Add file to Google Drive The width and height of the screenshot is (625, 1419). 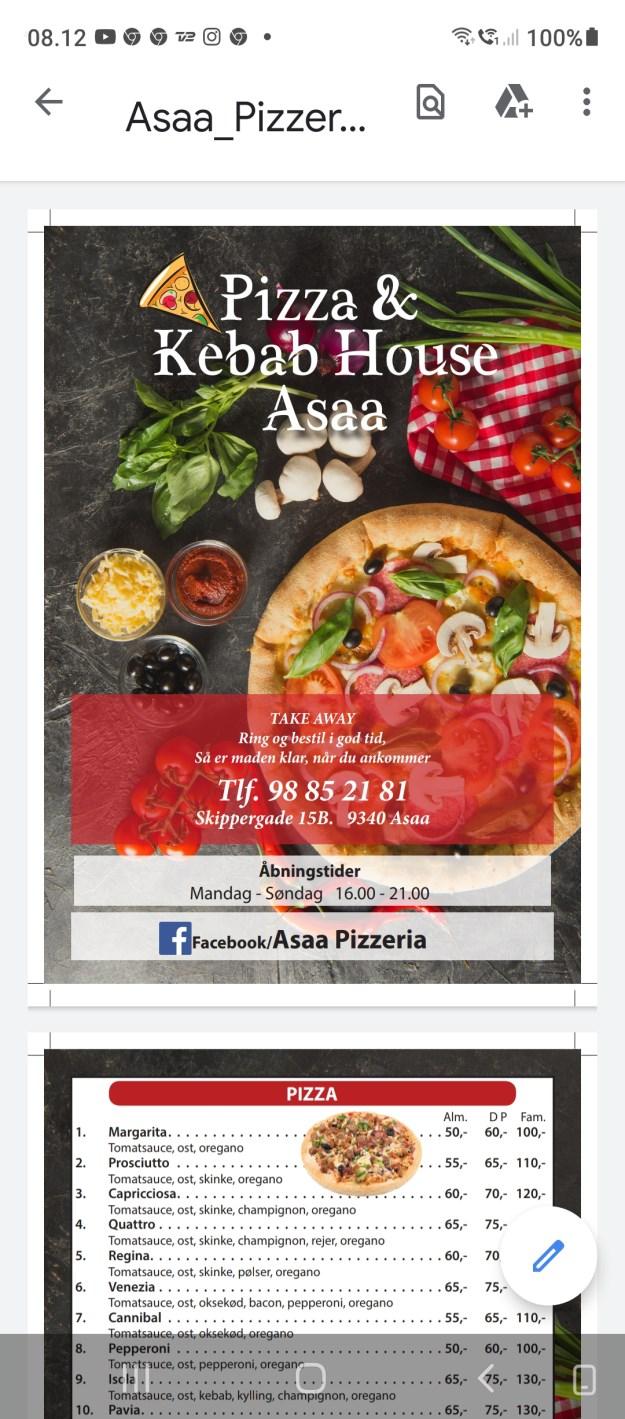[513, 102]
